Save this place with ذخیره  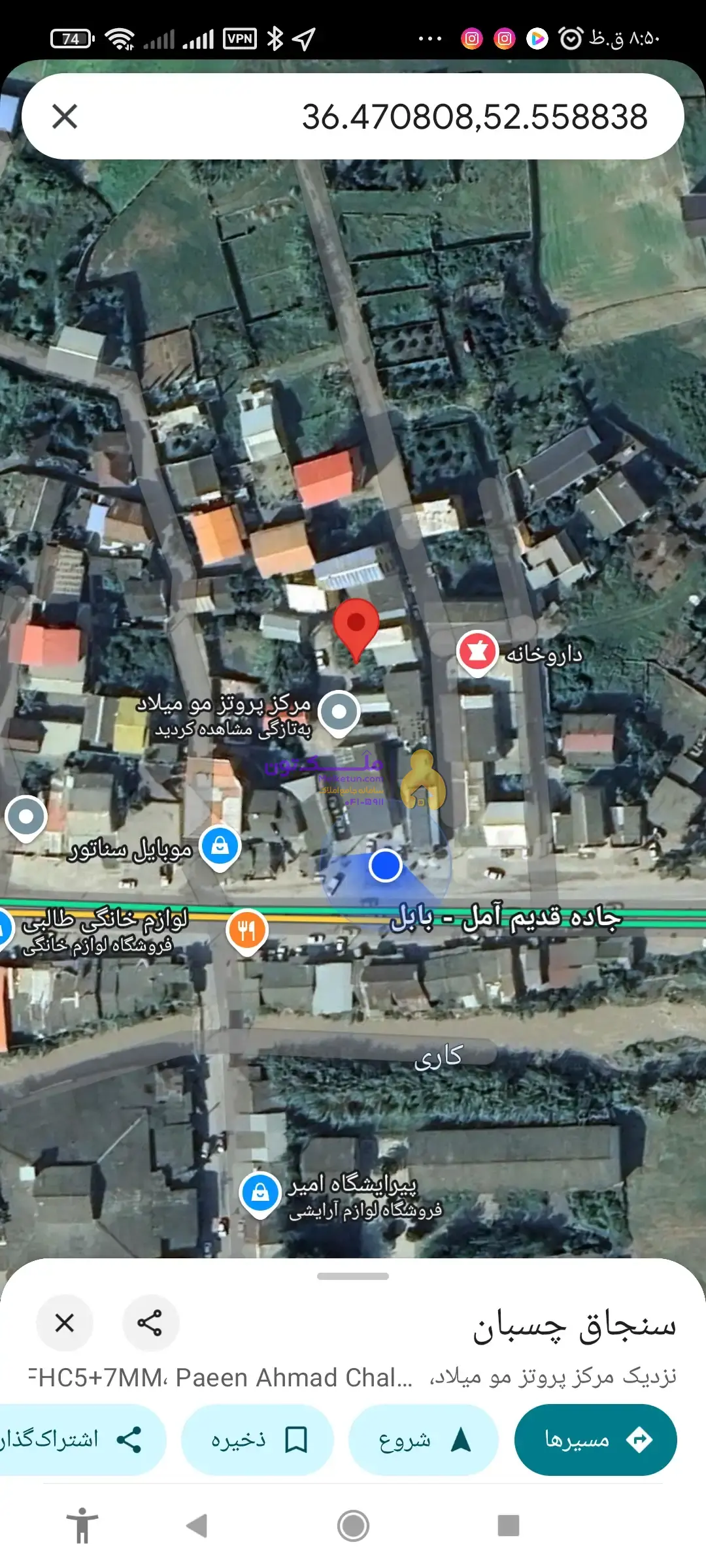(x=258, y=1440)
